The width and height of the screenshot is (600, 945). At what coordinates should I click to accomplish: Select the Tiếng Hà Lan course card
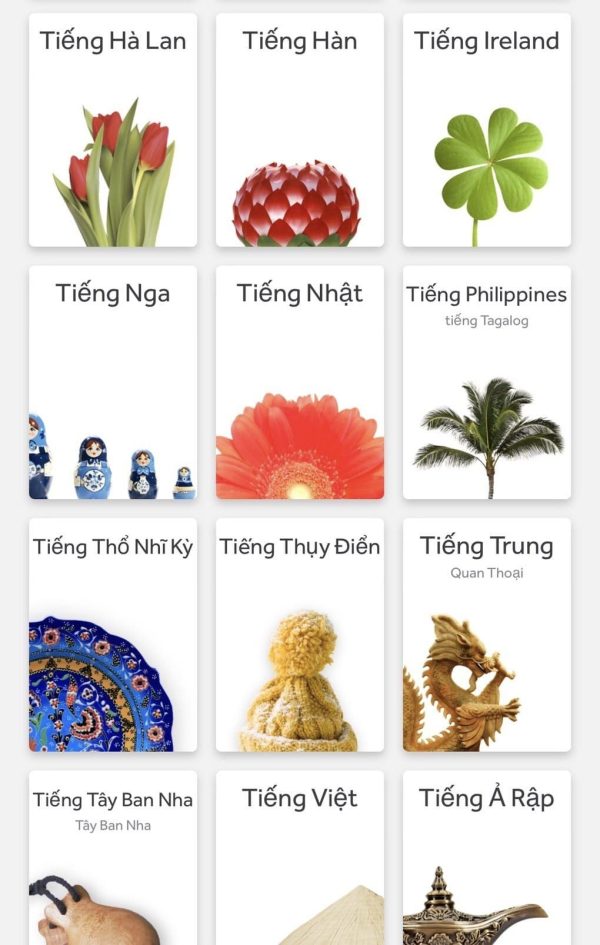tap(113, 130)
